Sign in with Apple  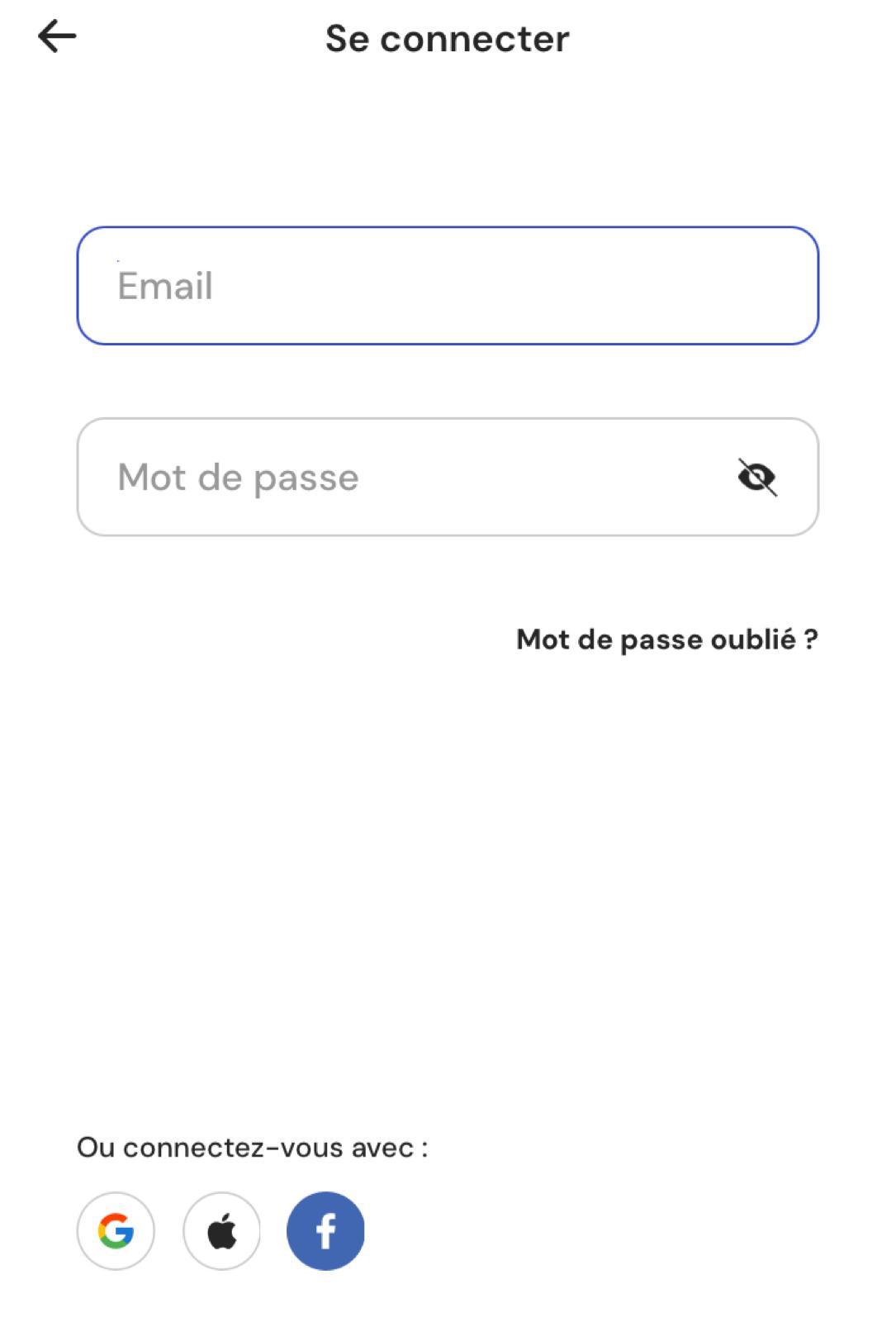click(x=221, y=1231)
